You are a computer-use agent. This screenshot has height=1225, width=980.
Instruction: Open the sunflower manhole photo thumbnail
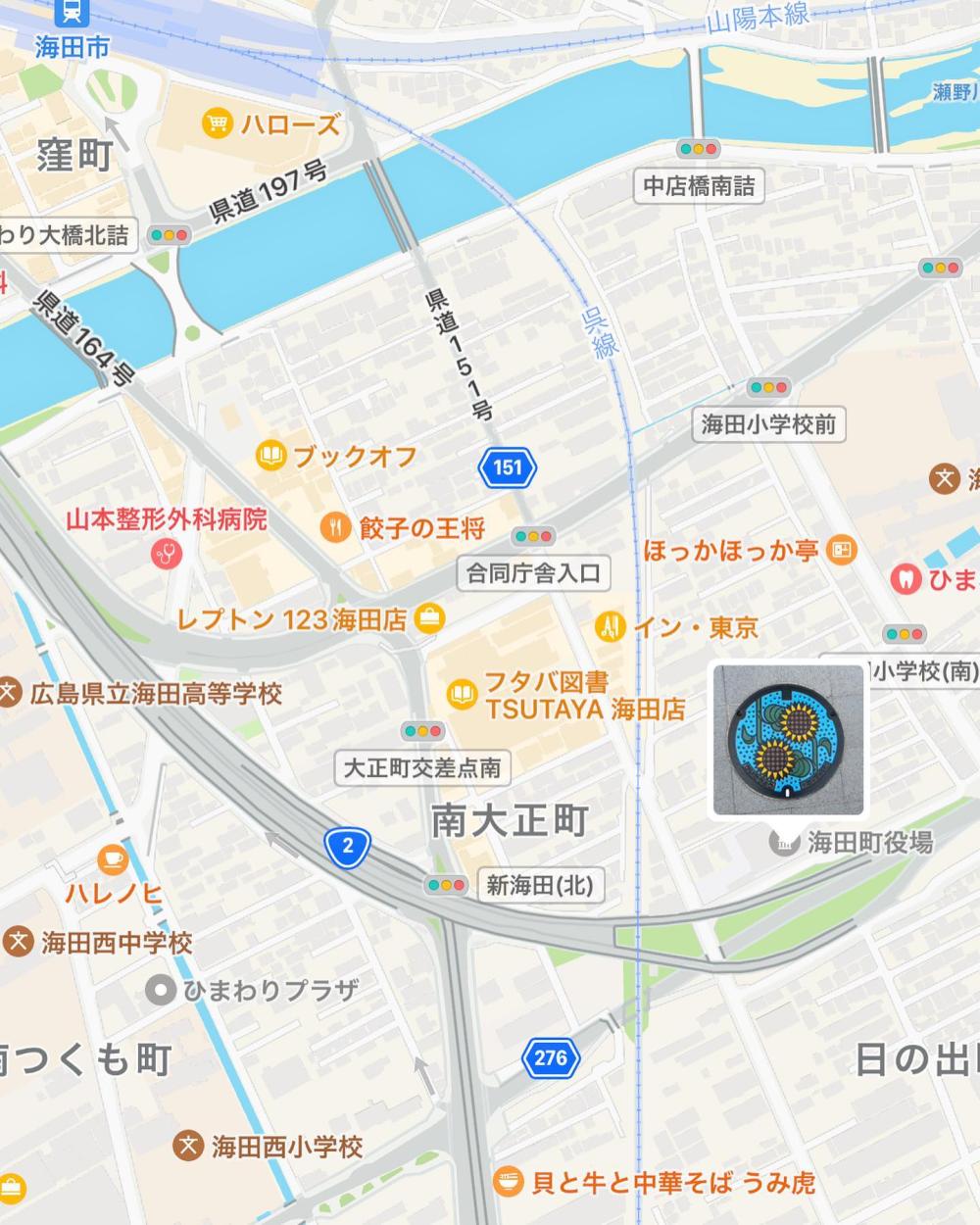tap(789, 740)
